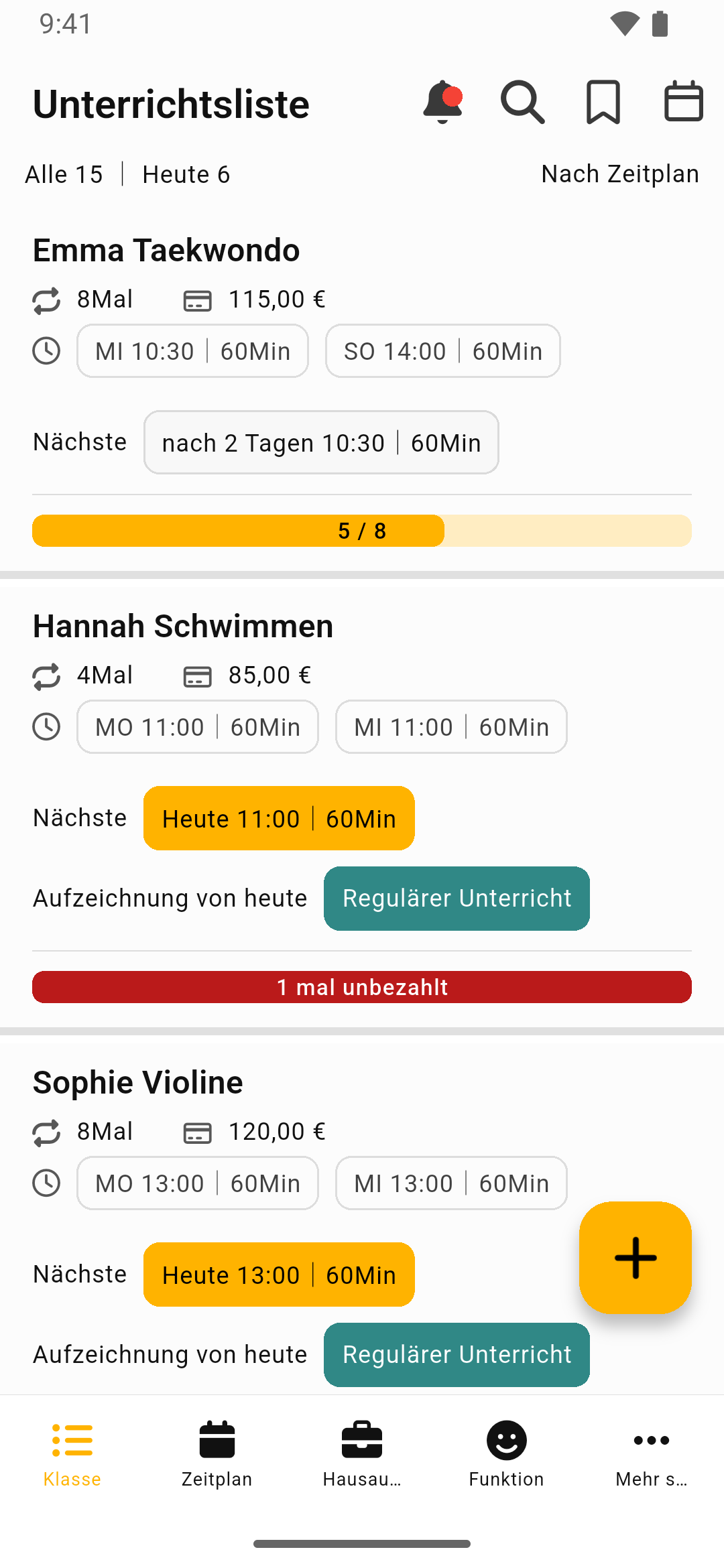Click Emma's 5/8 progress bar
This screenshot has height=1568, width=724.
coord(361,530)
